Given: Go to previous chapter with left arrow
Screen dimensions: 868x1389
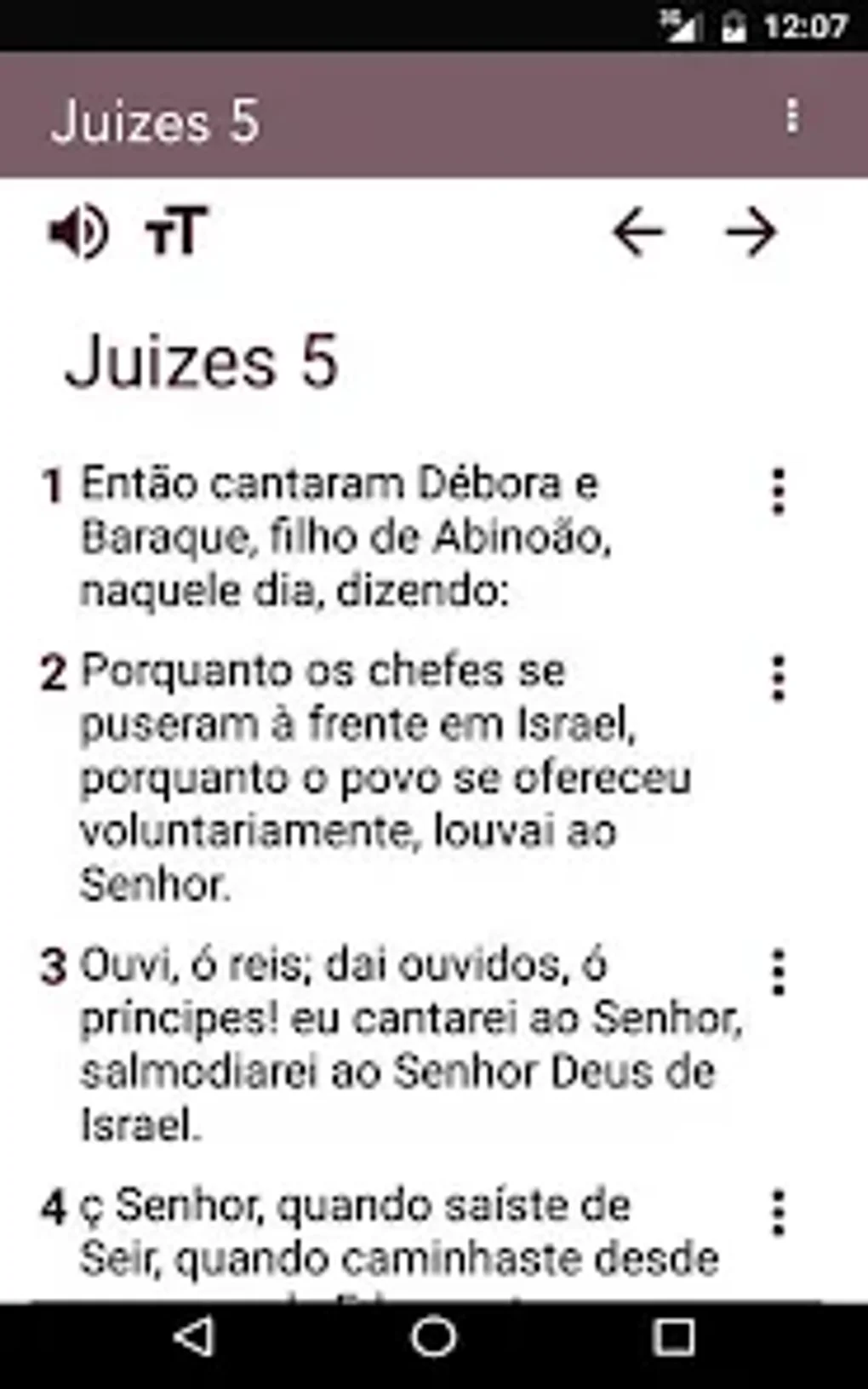Looking at the screenshot, I should click(637, 231).
